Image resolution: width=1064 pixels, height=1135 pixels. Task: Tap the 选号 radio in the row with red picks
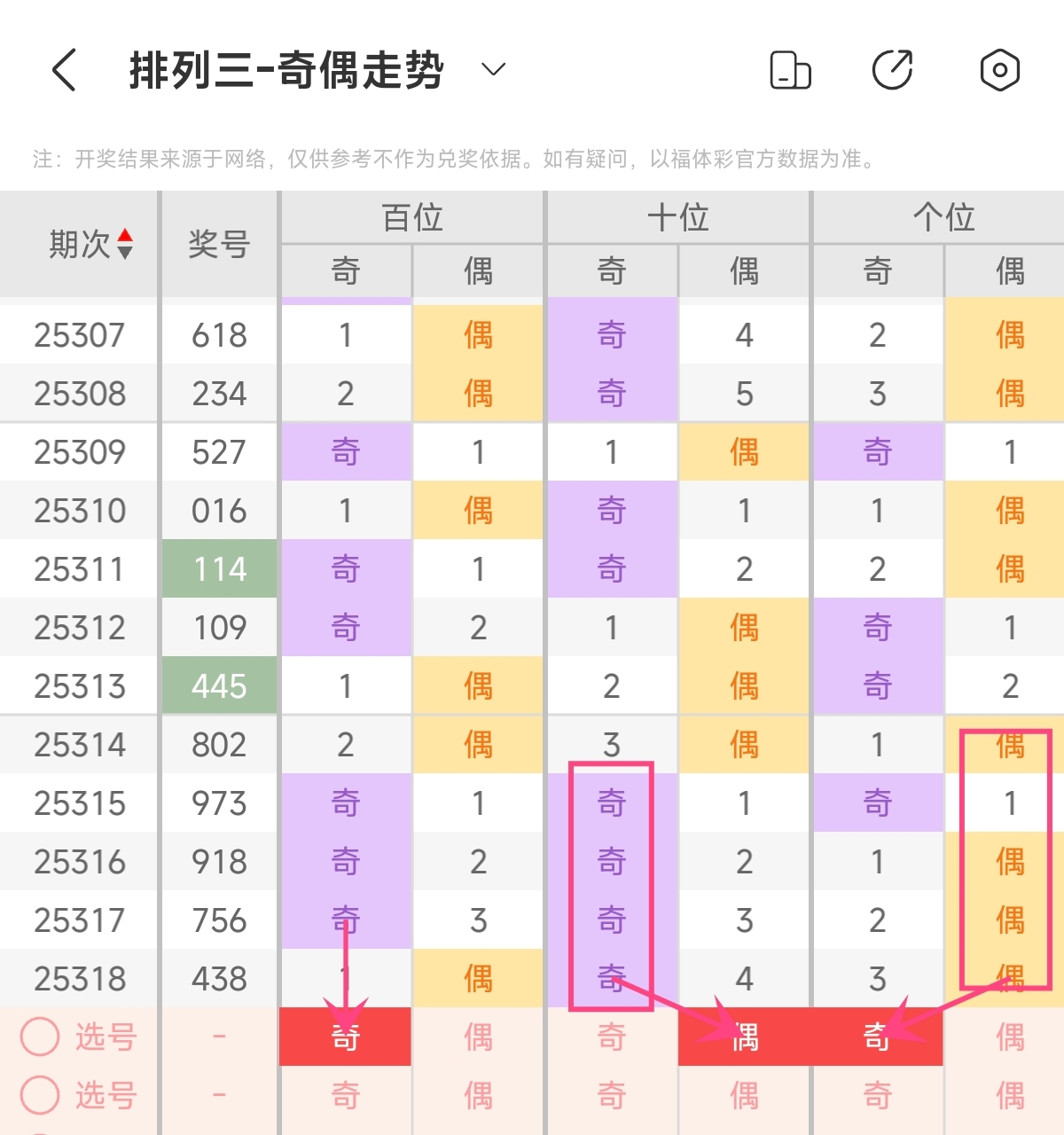tap(40, 1037)
